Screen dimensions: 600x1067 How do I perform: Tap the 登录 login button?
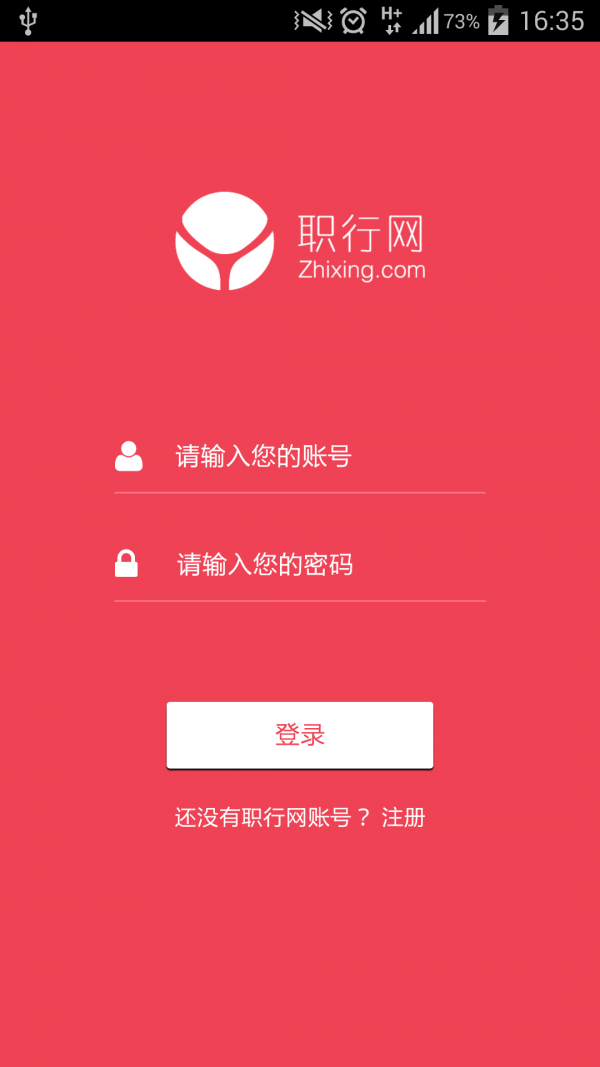(300, 735)
